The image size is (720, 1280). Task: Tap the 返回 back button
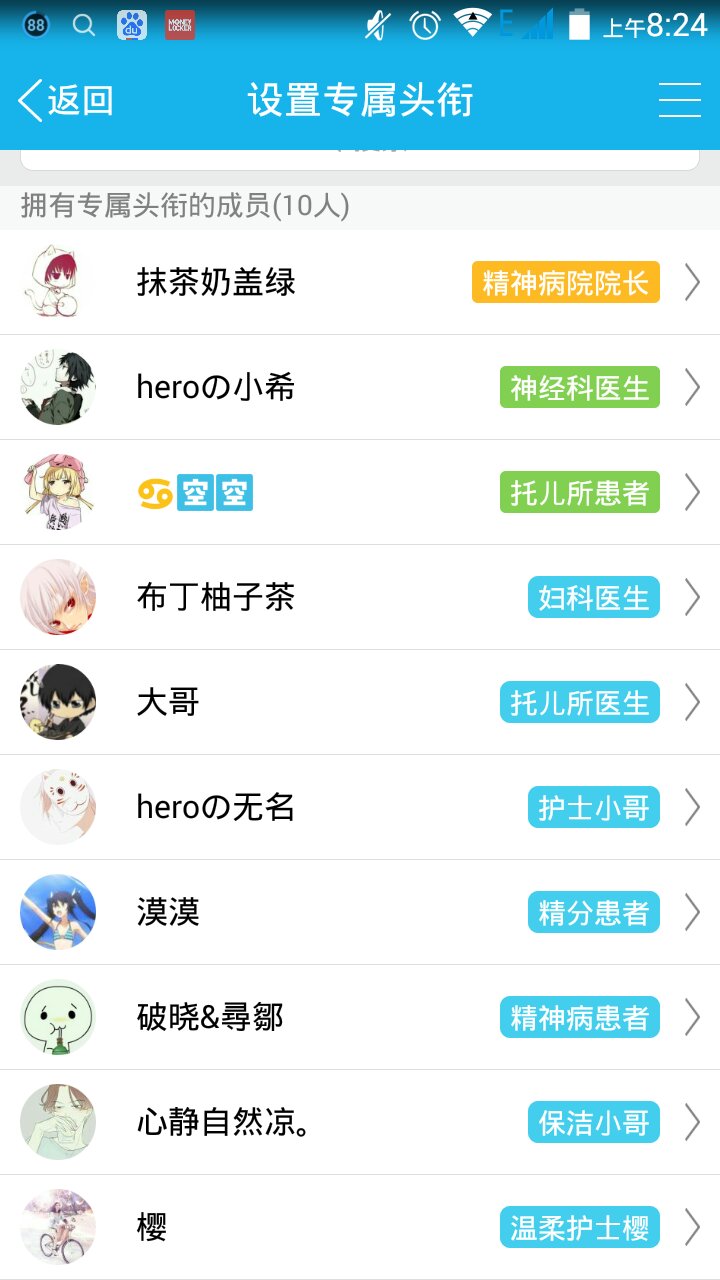coord(65,101)
